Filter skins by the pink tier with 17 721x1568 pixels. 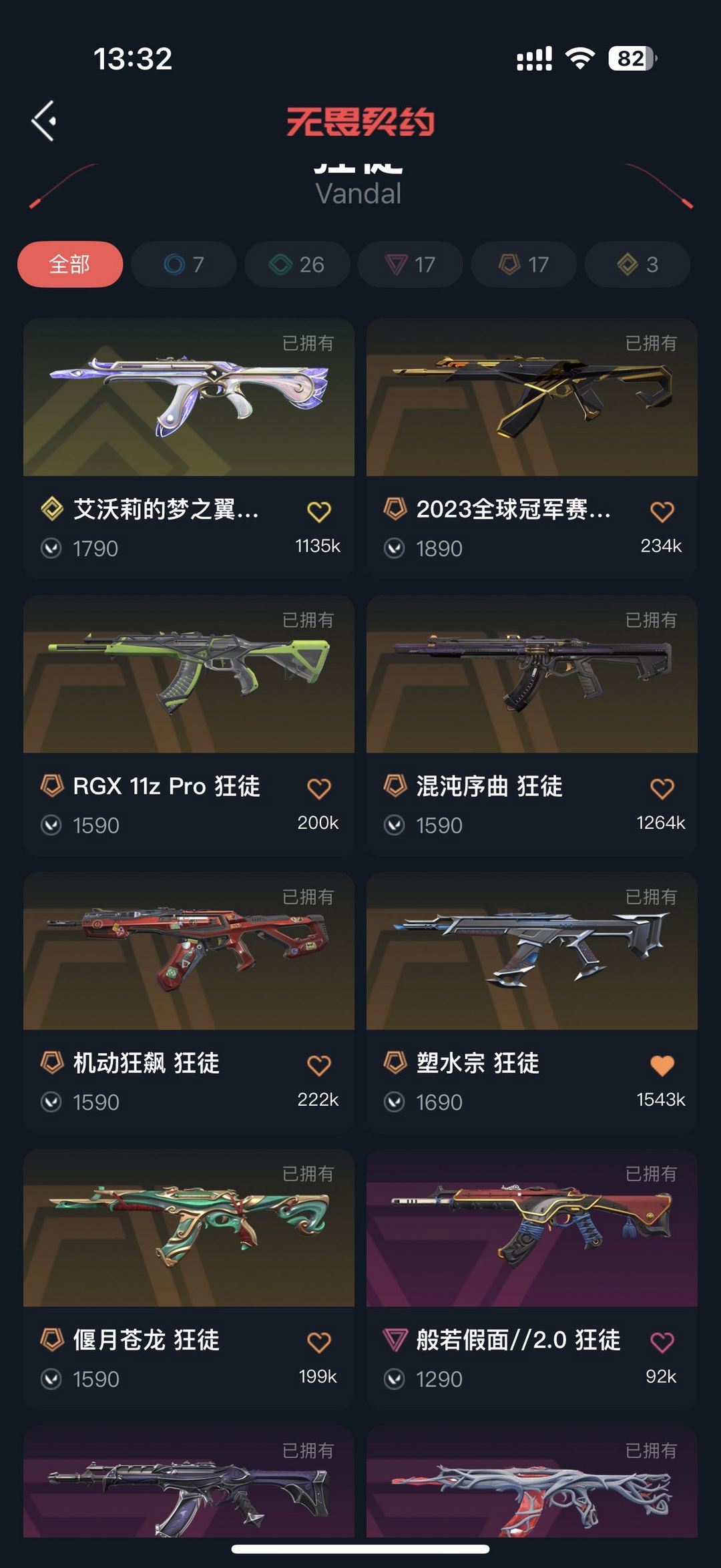click(411, 264)
